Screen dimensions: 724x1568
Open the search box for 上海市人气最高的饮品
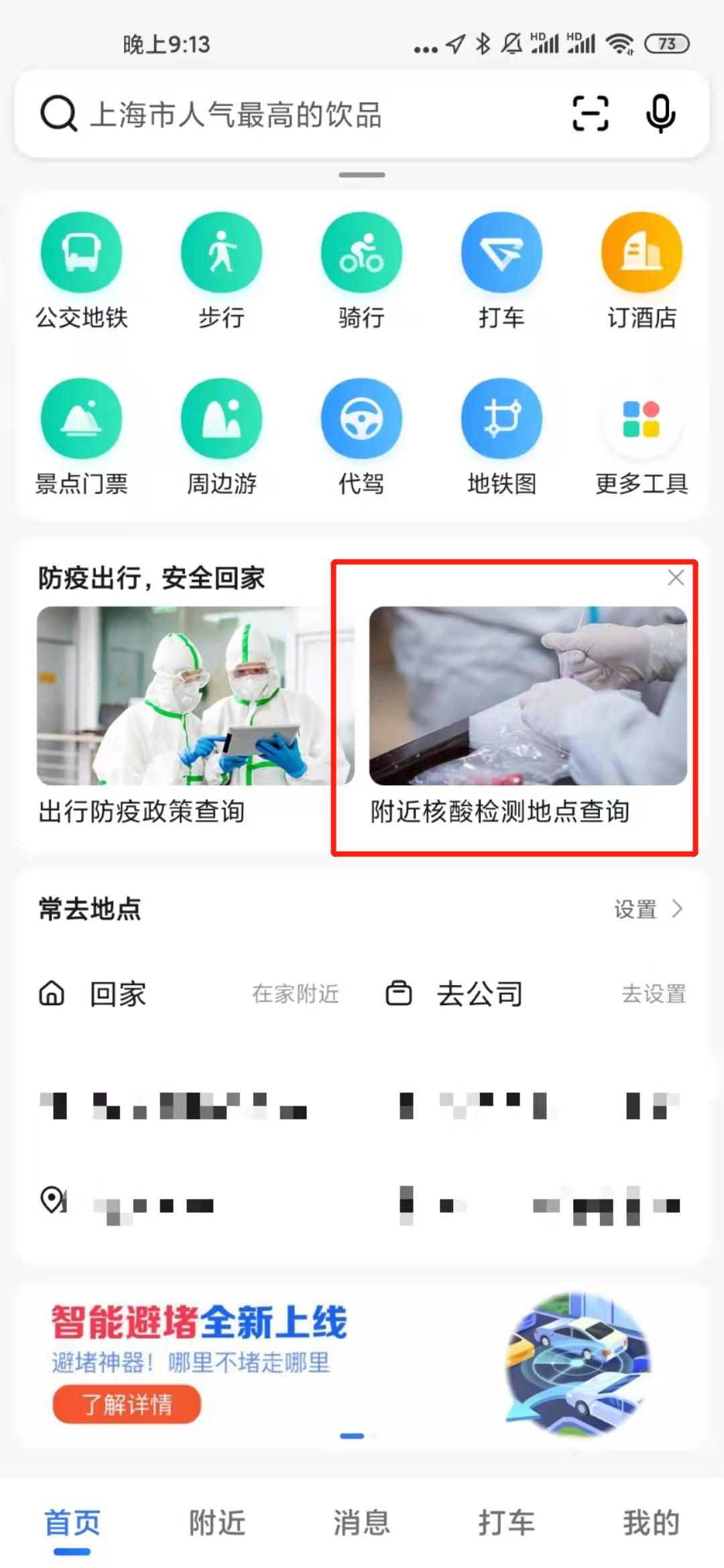coord(268,115)
